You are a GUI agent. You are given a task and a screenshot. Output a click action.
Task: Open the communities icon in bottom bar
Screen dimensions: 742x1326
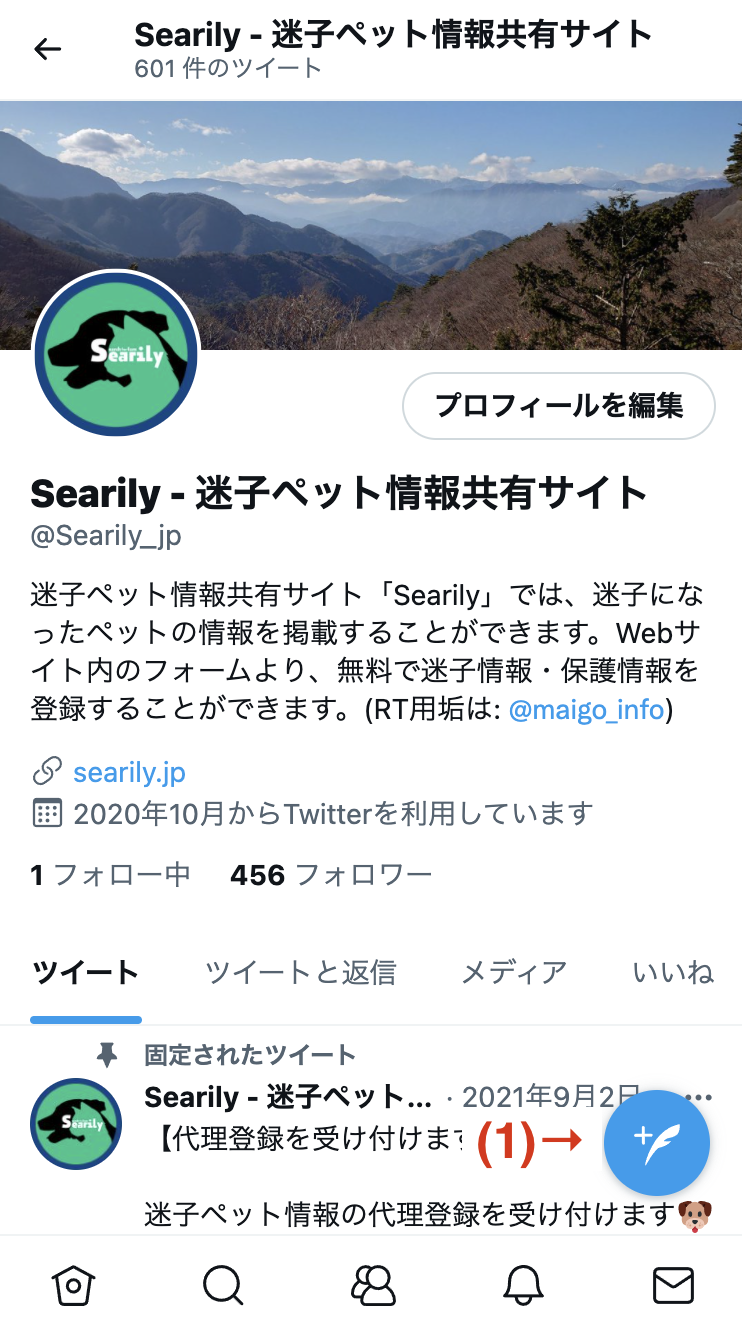pos(373,1284)
